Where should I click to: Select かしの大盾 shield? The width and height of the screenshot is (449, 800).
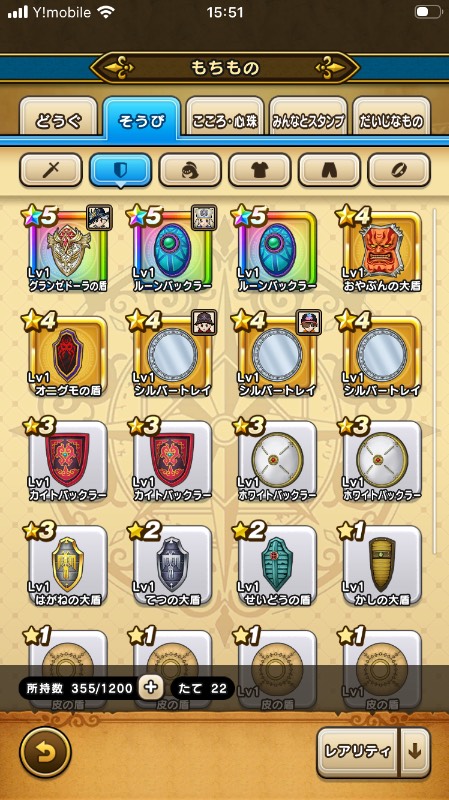coord(382,564)
